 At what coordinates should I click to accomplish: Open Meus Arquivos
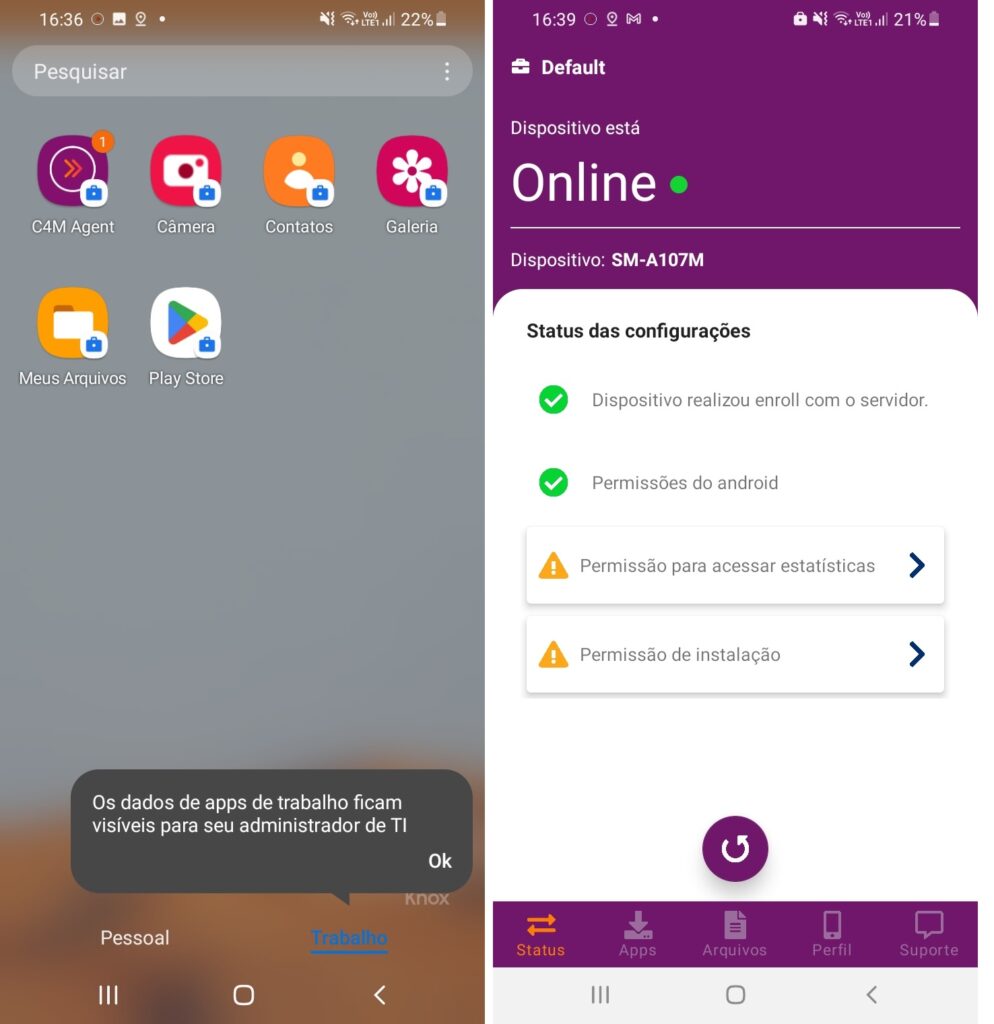(72, 323)
